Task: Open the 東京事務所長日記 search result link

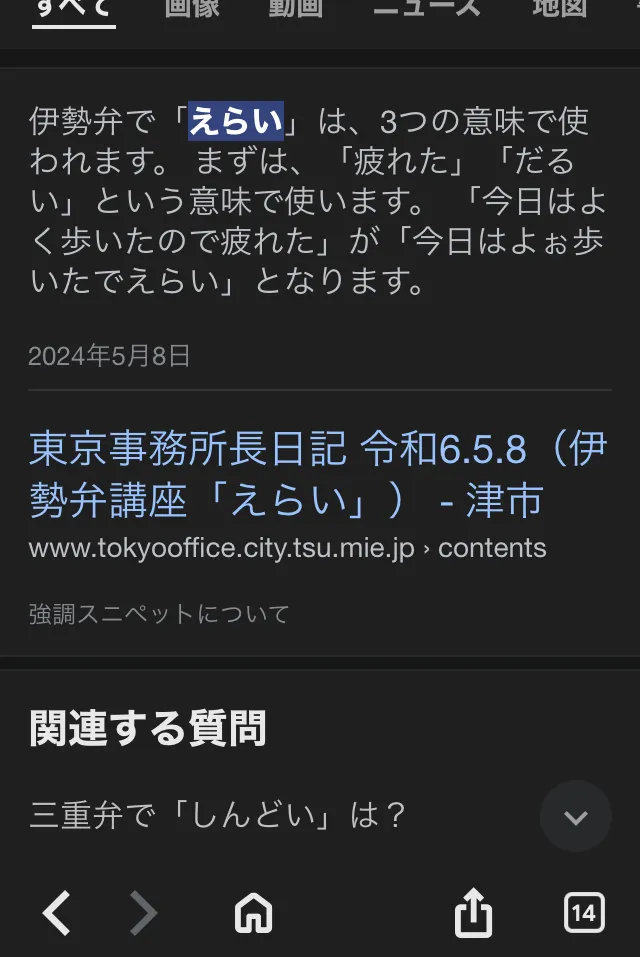Action: [318, 475]
